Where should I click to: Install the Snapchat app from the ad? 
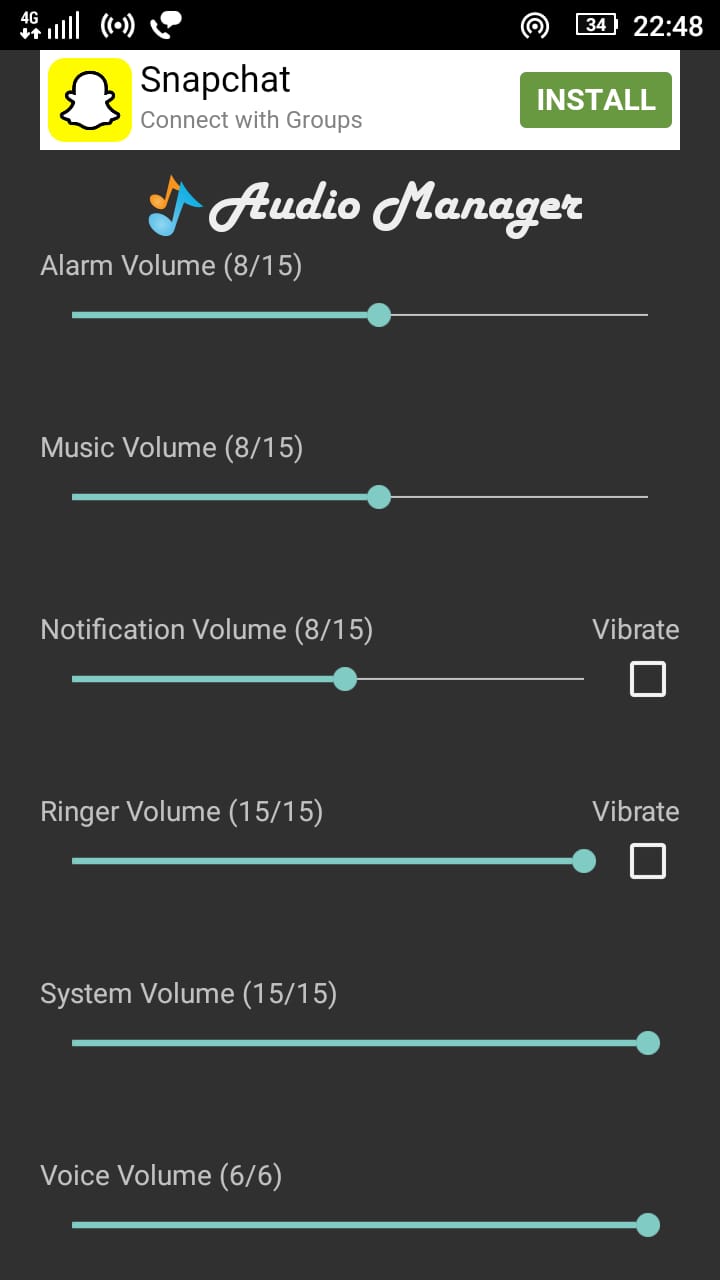(595, 100)
